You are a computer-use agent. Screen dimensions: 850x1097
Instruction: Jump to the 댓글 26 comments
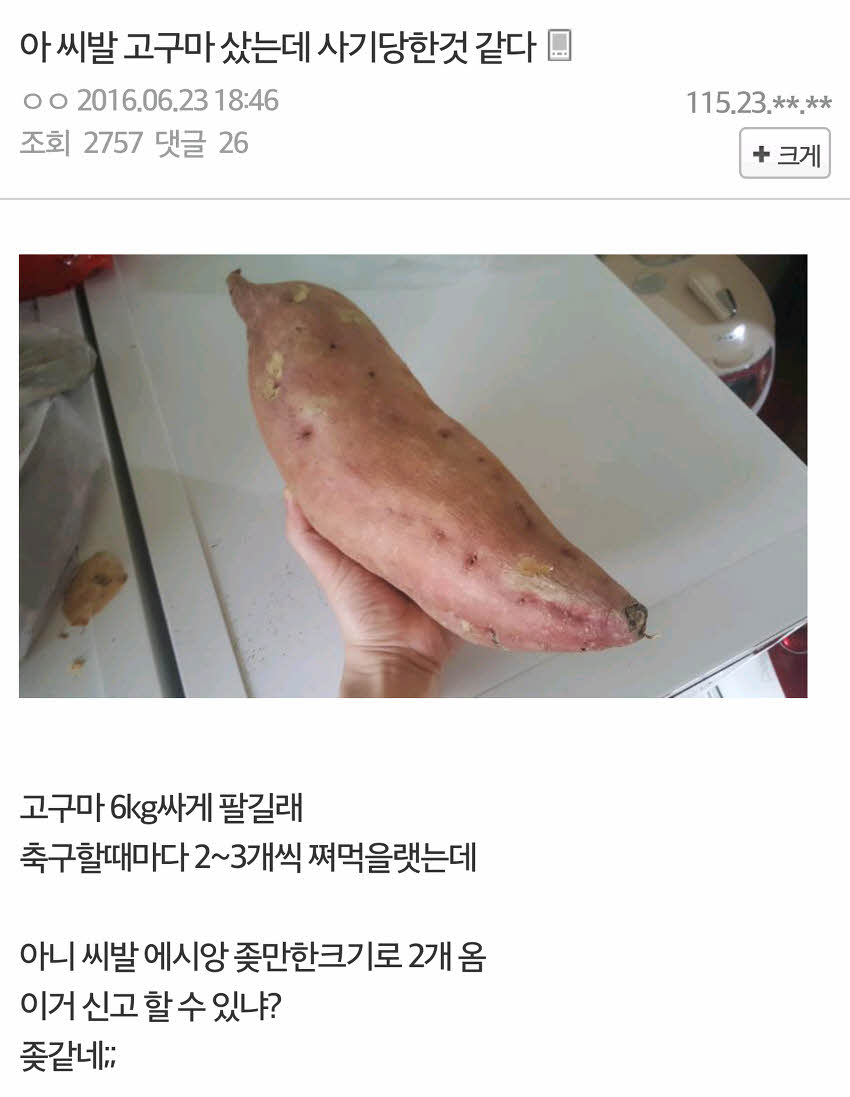(x=201, y=143)
